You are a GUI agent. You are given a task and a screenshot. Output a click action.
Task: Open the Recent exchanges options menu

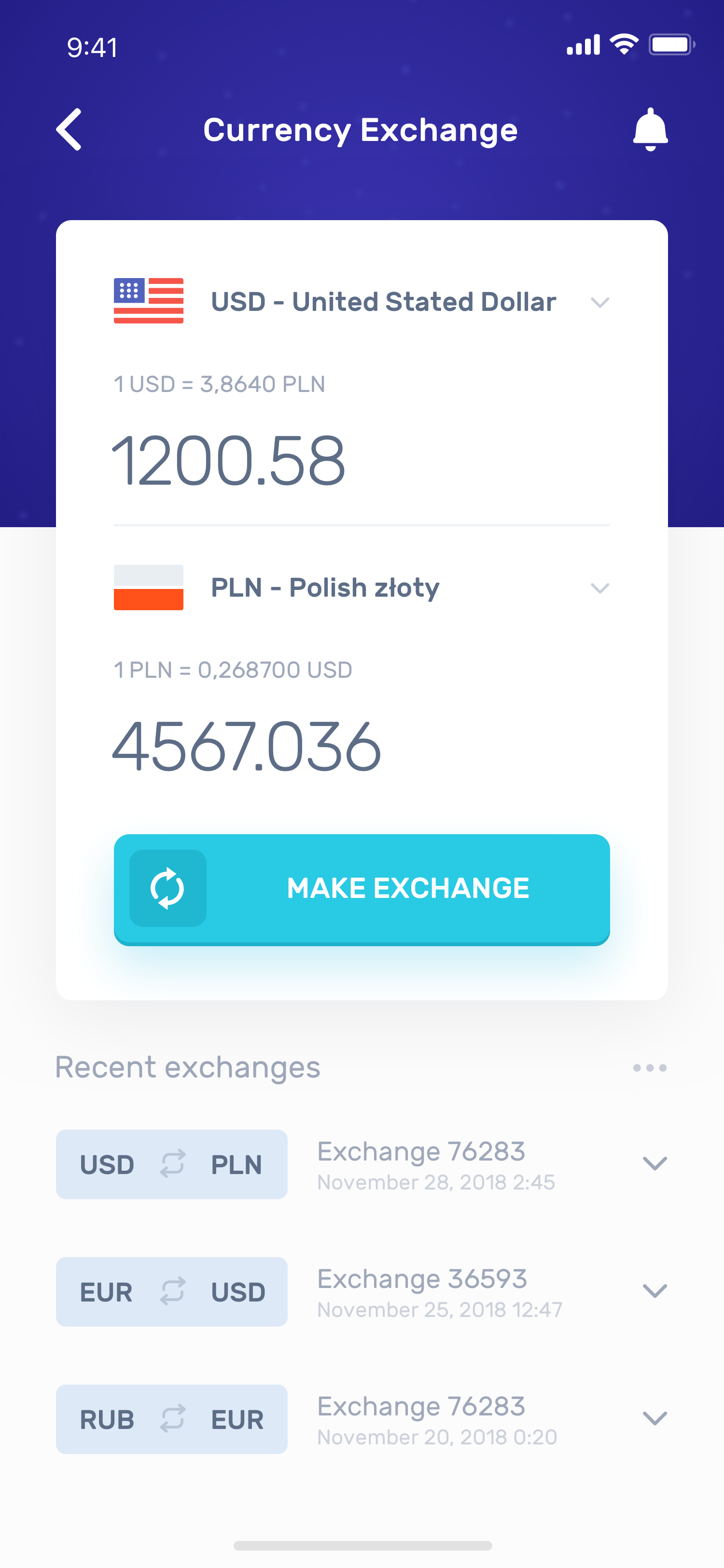tap(650, 1068)
